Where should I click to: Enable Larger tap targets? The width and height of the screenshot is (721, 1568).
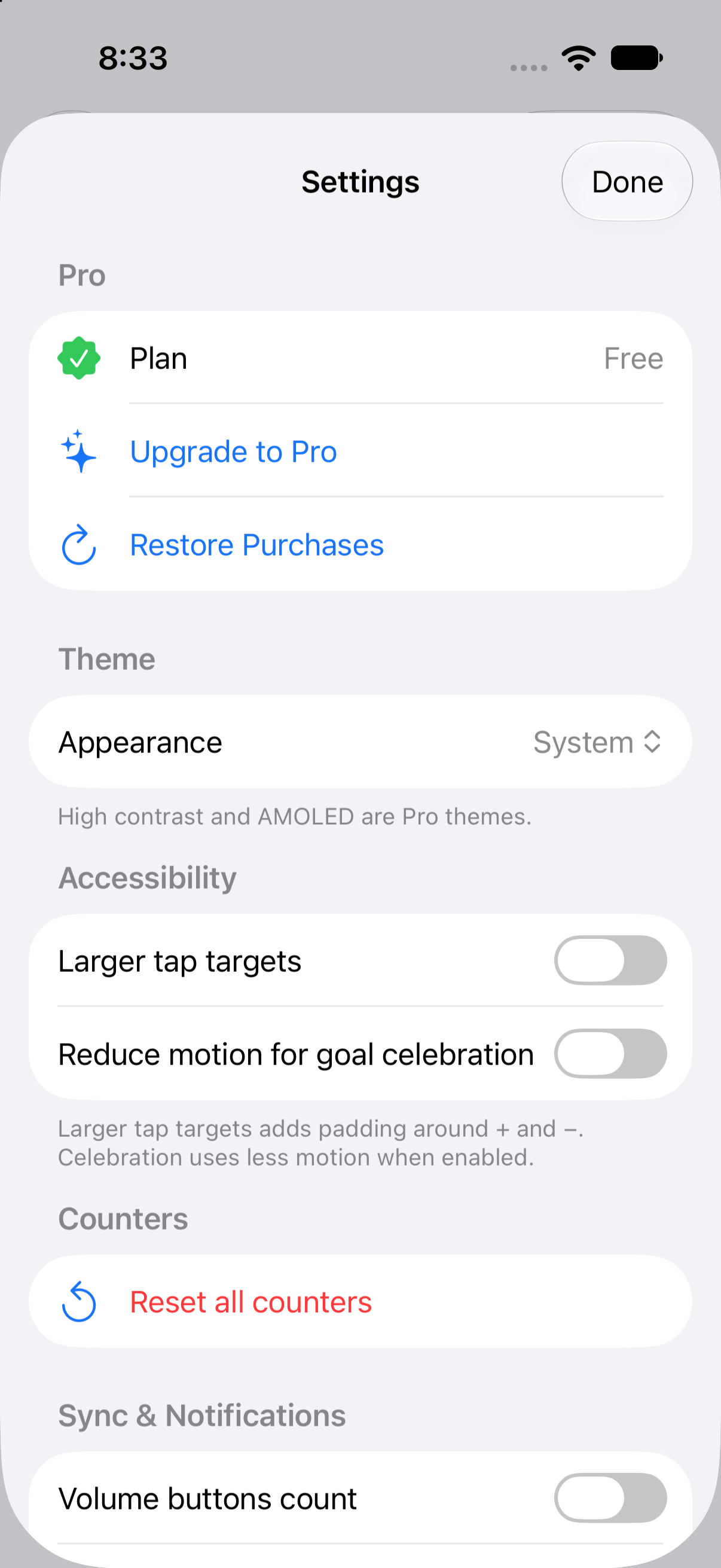point(610,960)
